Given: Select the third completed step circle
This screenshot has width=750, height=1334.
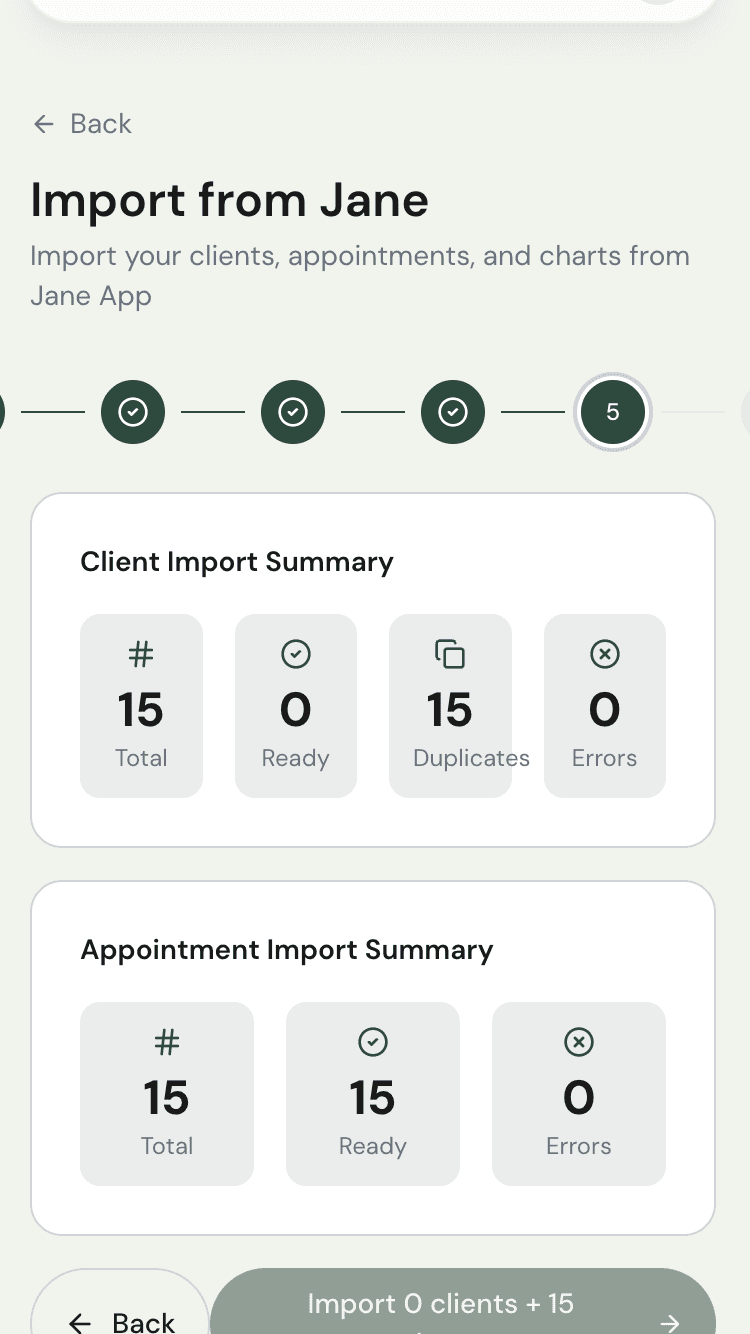Looking at the screenshot, I should (293, 412).
